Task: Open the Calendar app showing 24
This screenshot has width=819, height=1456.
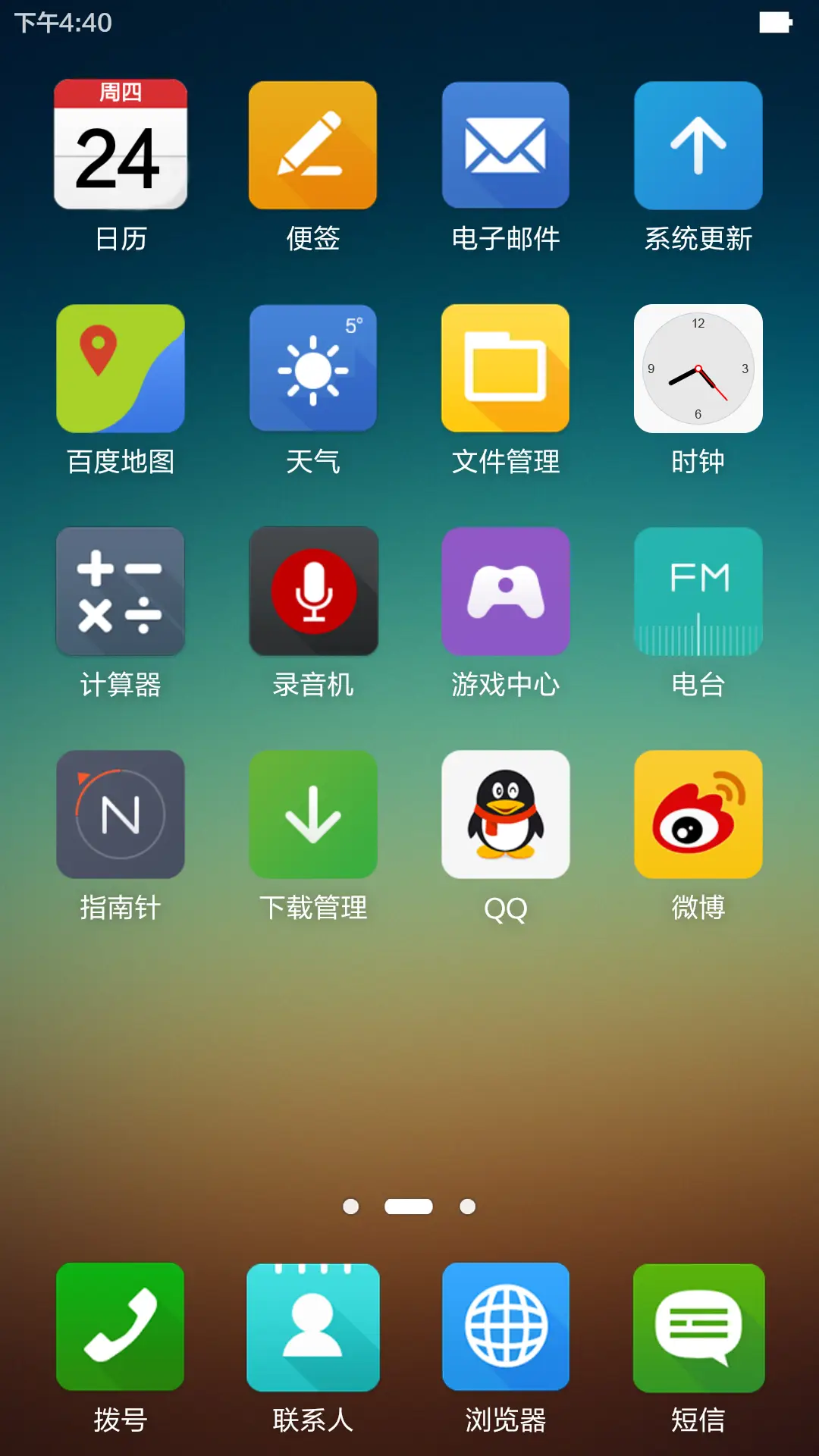Action: (x=120, y=146)
